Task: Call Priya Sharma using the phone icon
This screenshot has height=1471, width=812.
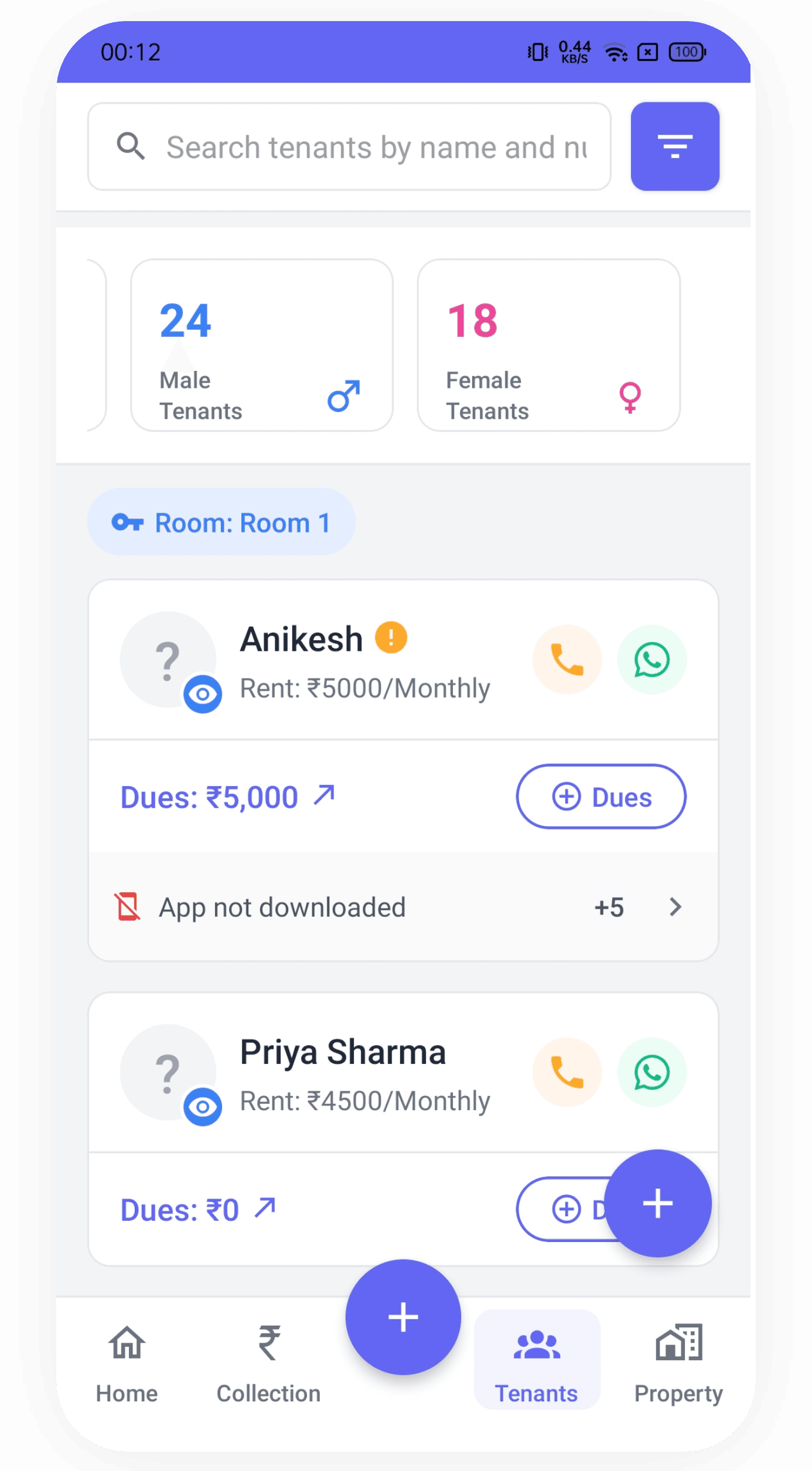Action: tap(567, 1072)
